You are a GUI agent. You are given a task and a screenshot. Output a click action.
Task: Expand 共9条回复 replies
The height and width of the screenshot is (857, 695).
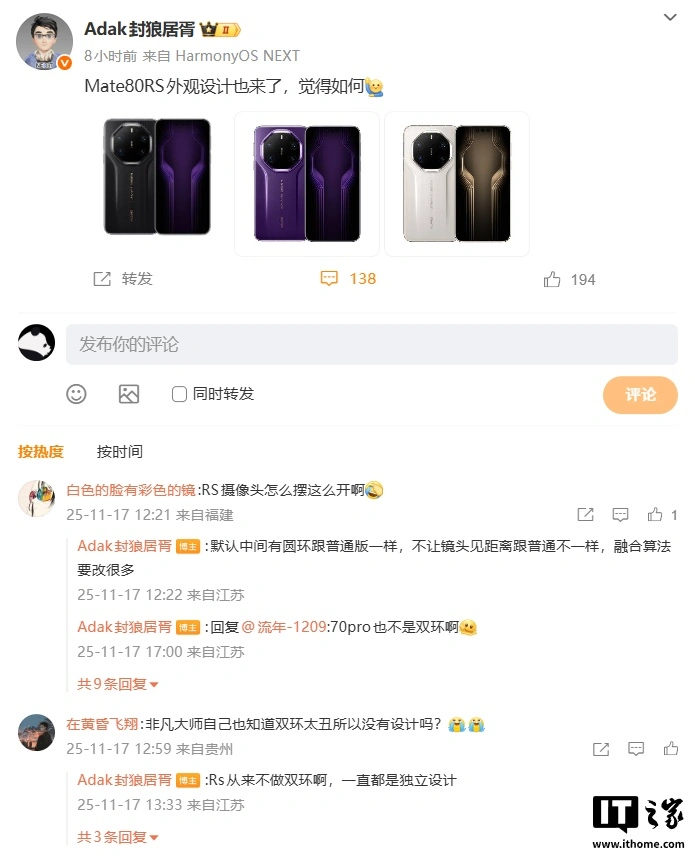point(118,684)
